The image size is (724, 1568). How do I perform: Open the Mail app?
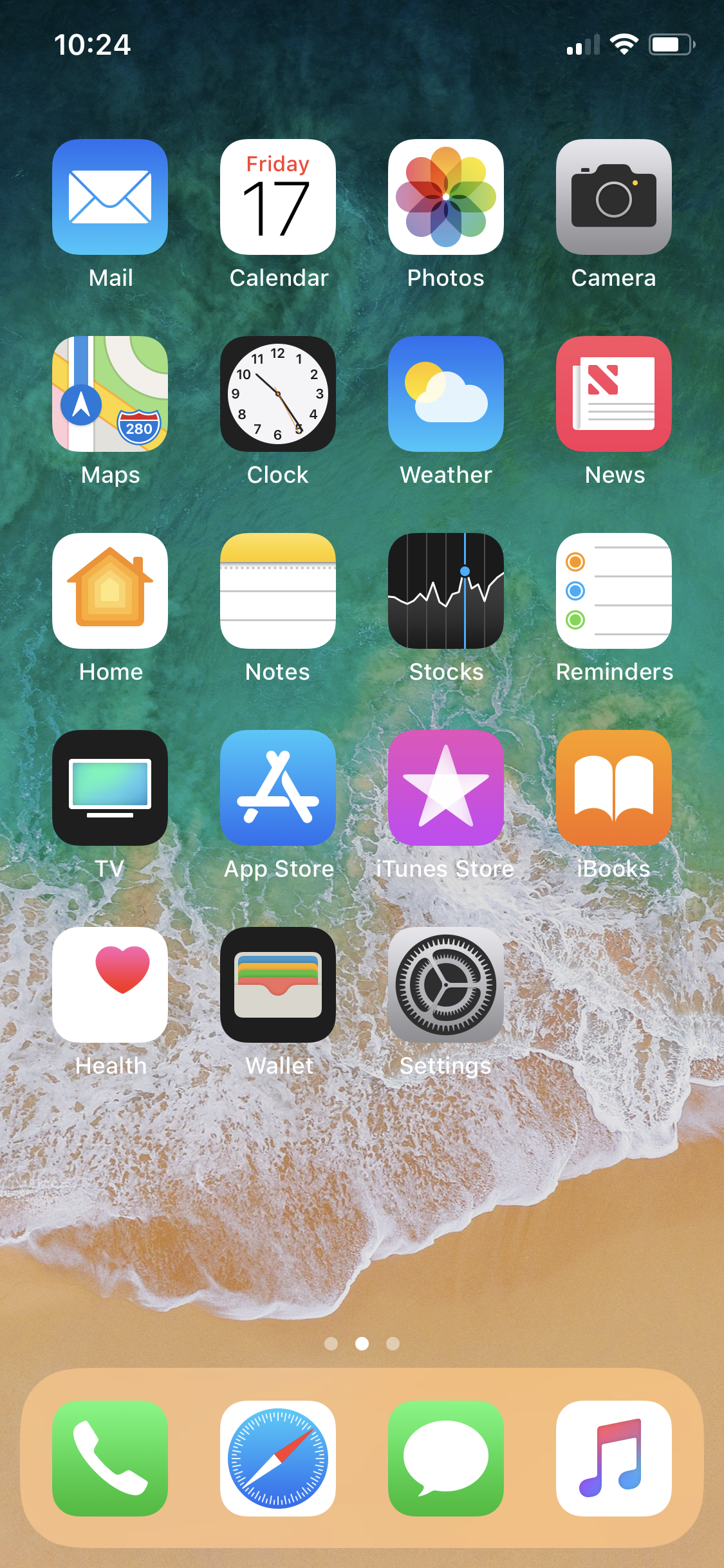click(109, 196)
